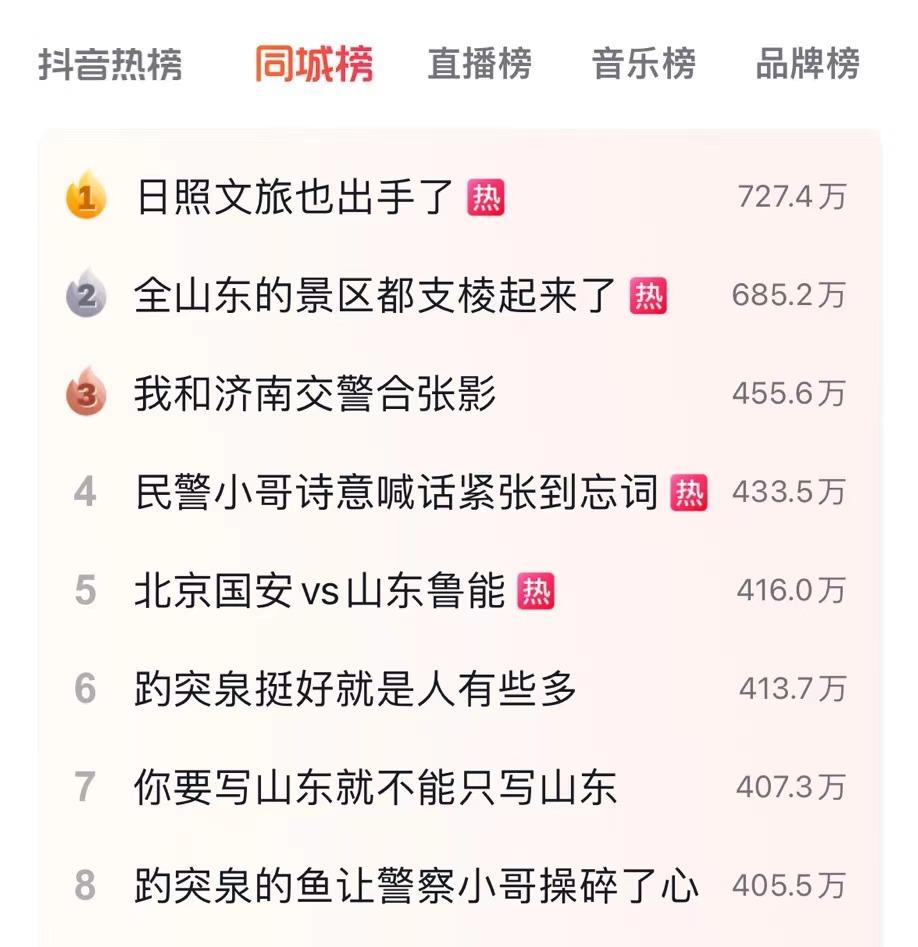Click the 热 badge beside 全山东的景区都支棱起来了

click(x=646, y=296)
